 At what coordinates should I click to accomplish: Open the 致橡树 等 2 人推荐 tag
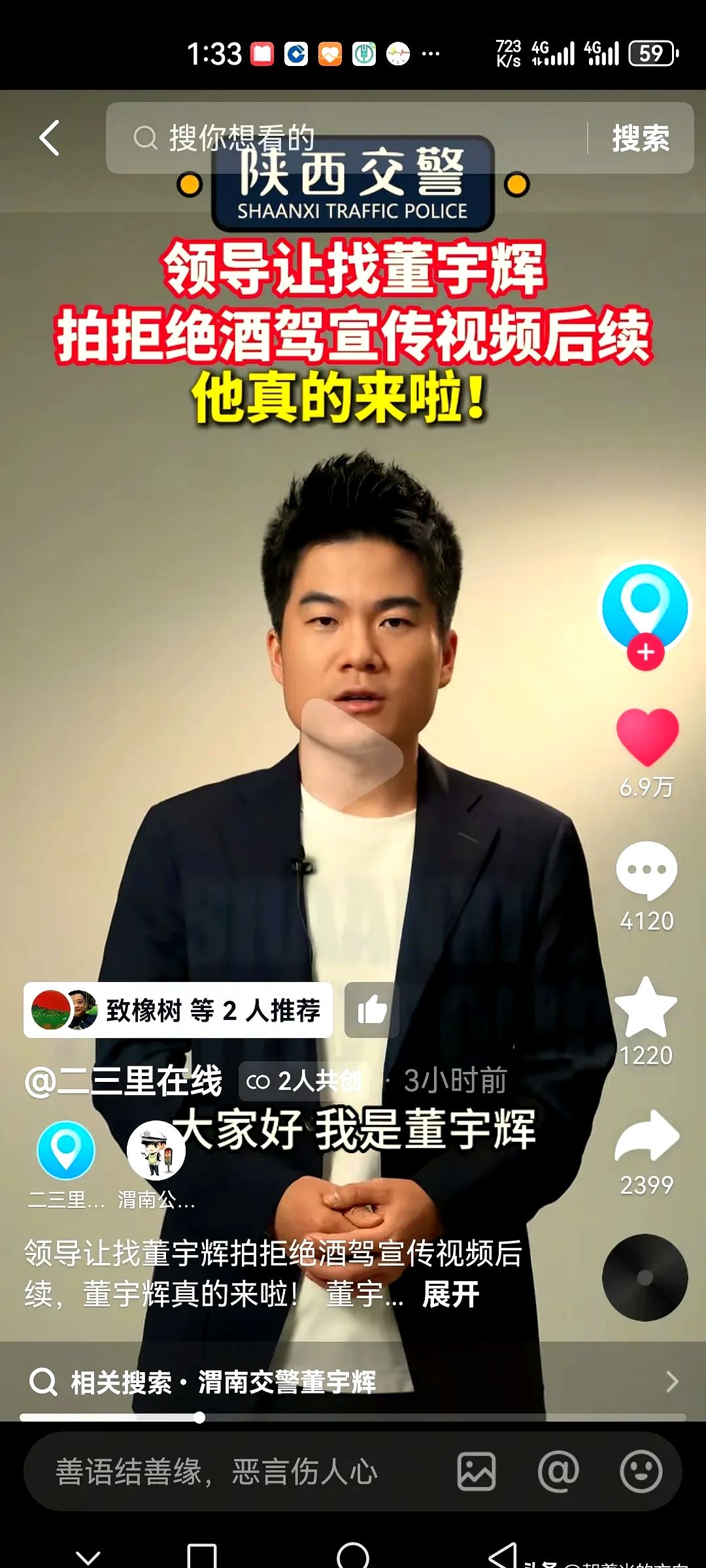pos(178,1010)
